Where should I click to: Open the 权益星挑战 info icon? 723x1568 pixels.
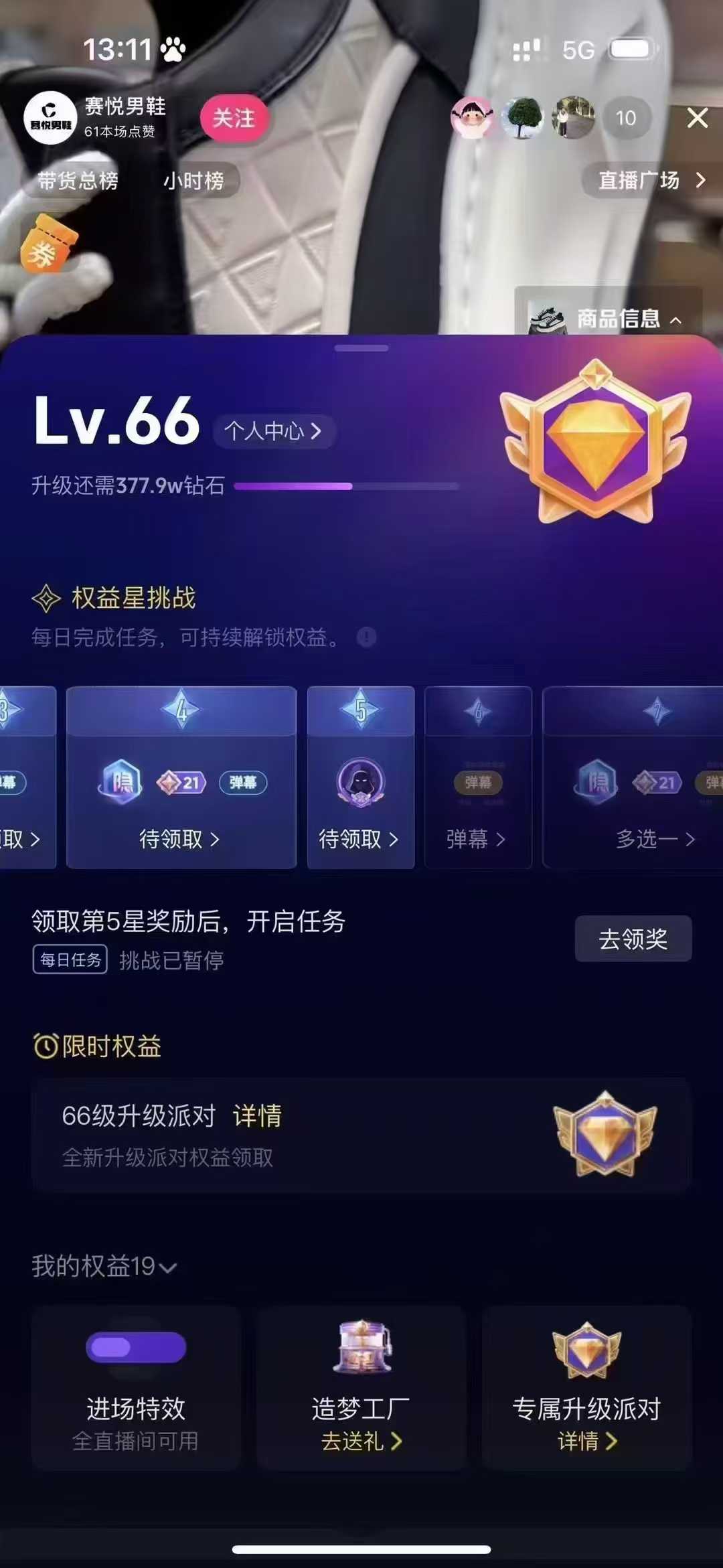[366, 637]
